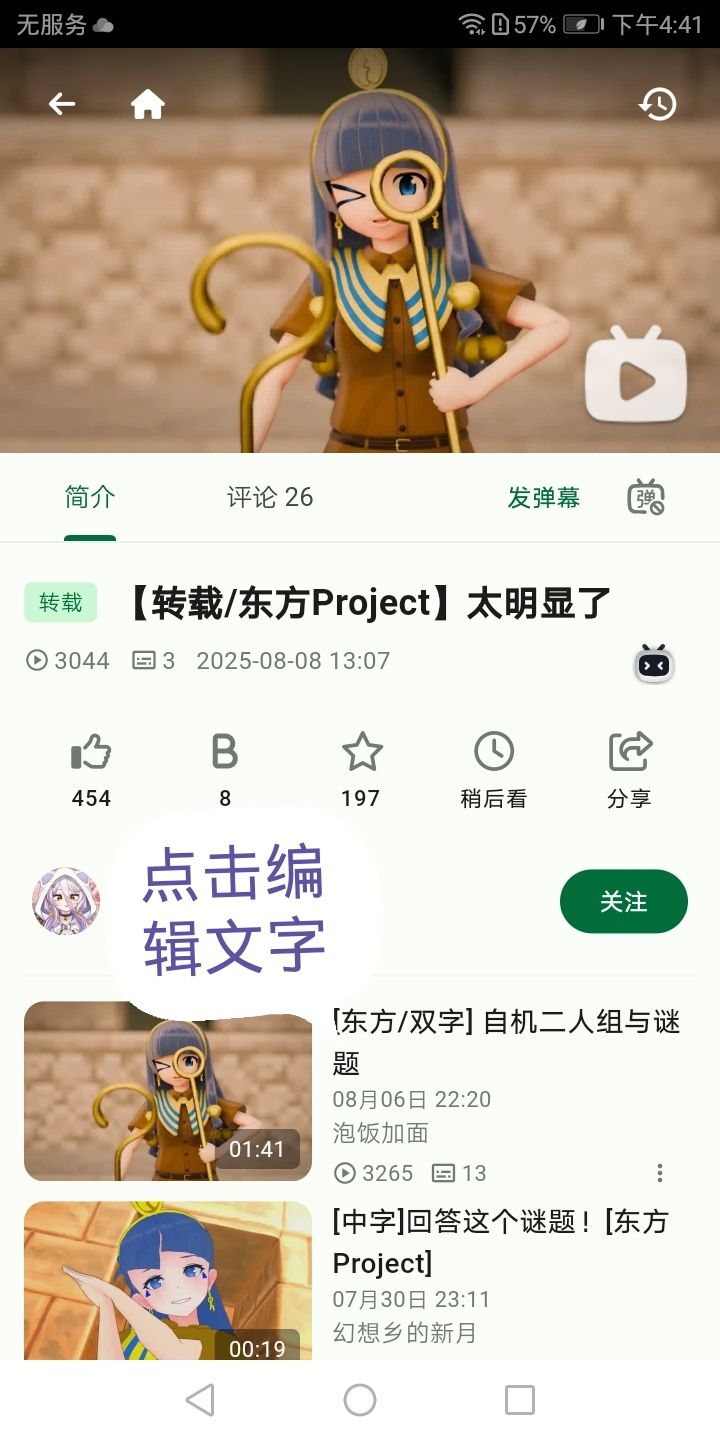720x1440 pixels.
Task: Switch to the 评论 26 tab
Action: tap(270, 497)
